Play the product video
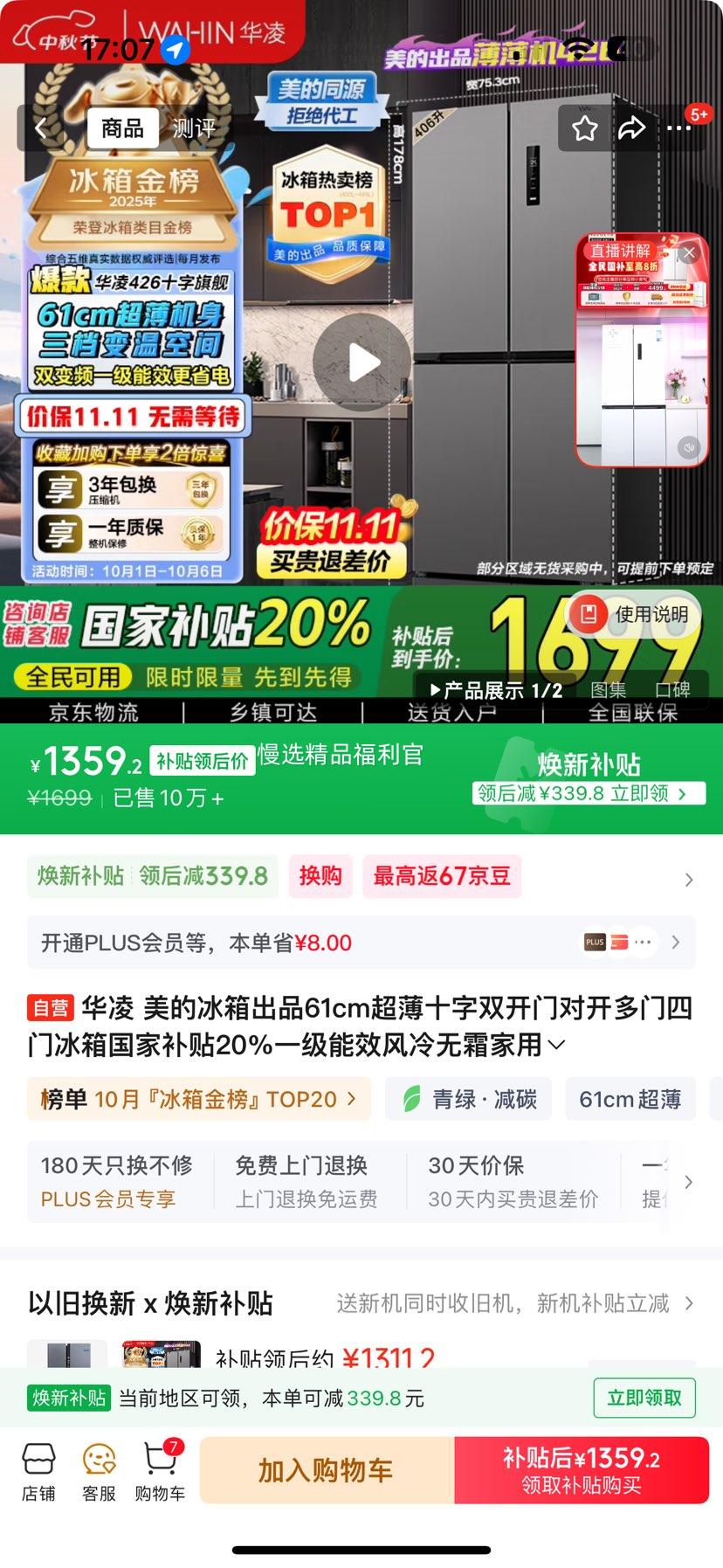The height and width of the screenshot is (1568, 723). 361,362
